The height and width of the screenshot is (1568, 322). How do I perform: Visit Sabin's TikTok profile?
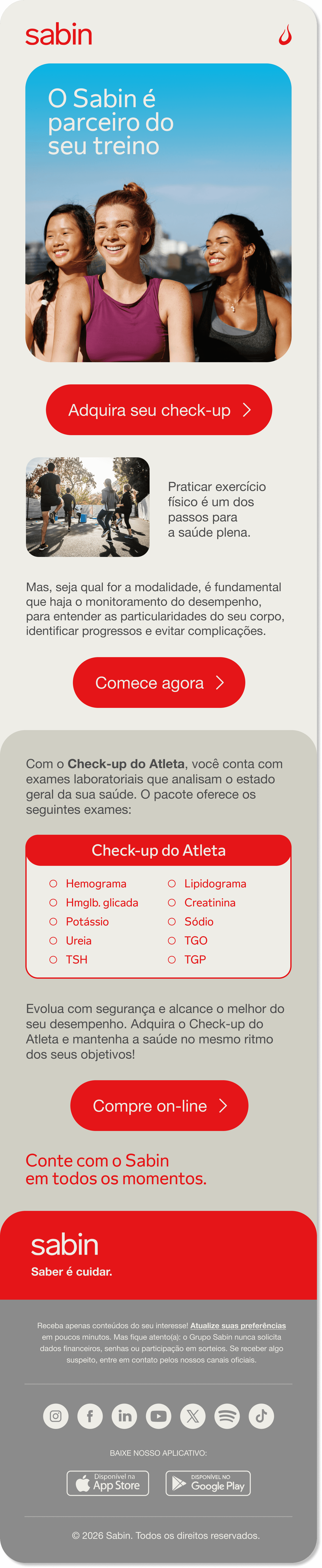click(261, 1416)
